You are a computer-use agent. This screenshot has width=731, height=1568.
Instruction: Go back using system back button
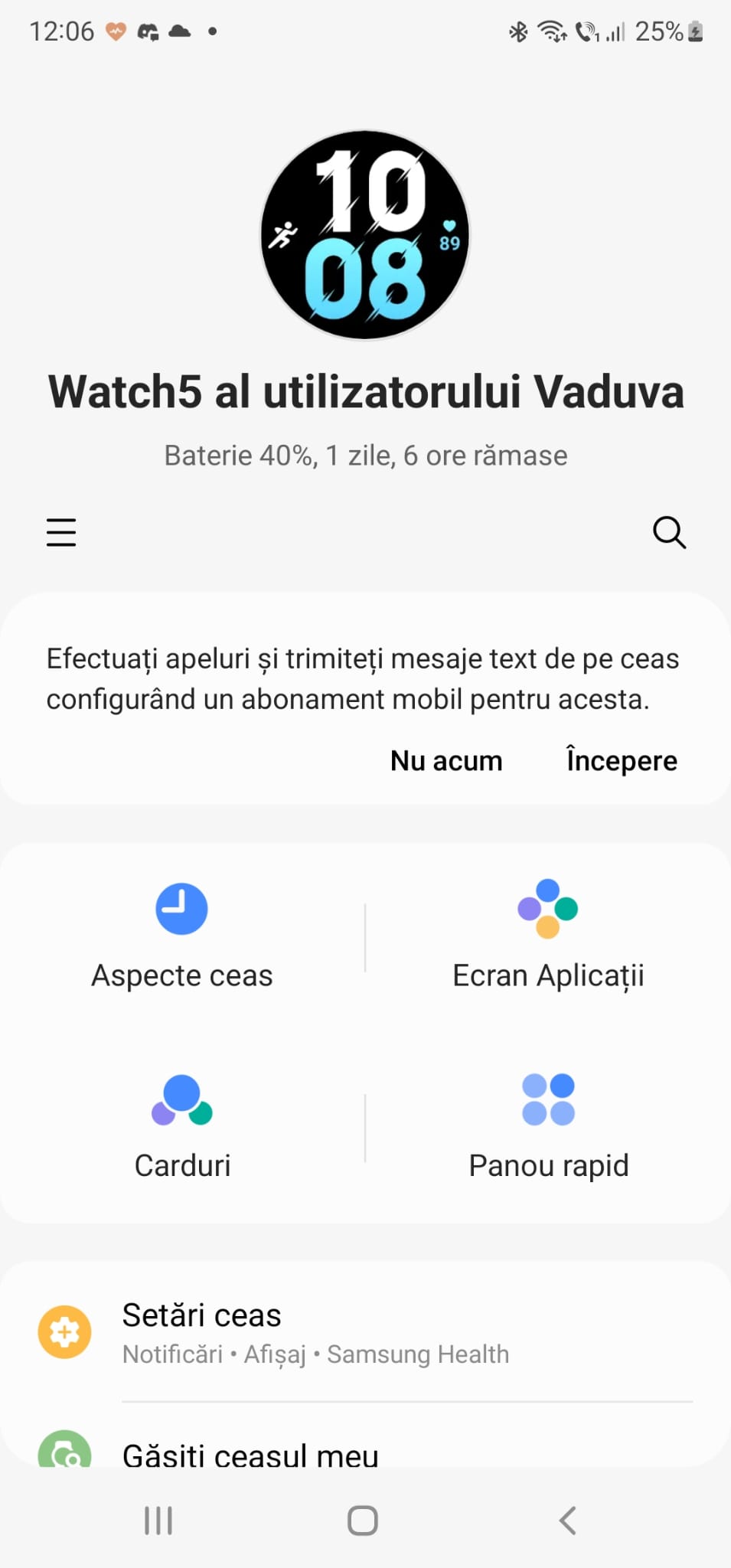pyautogui.click(x=567, y=1521)
